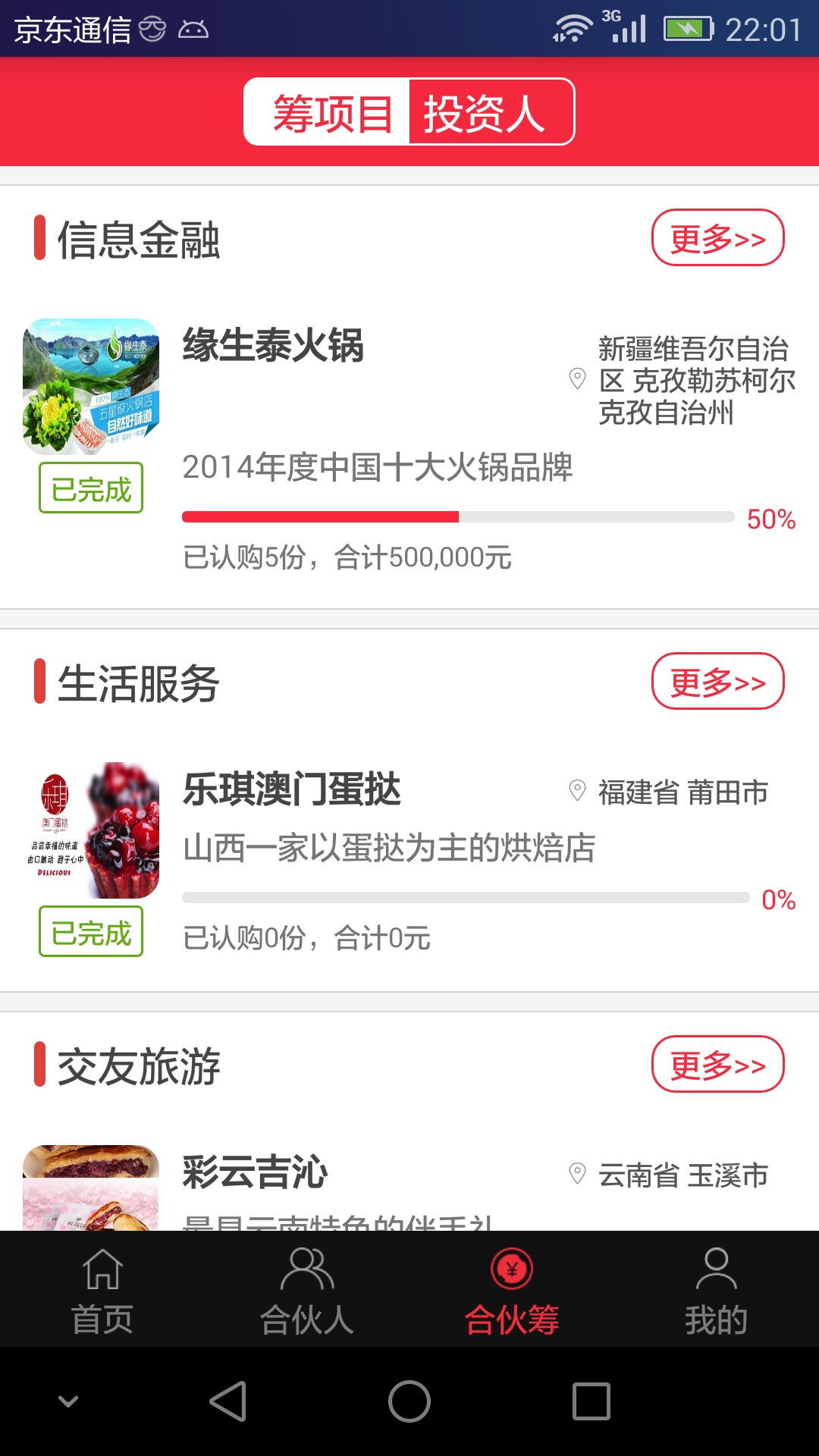This screenshot has height=1456, width=819.
Task: Tap the Android mascot icon in status bar
Action: [192, 30]
